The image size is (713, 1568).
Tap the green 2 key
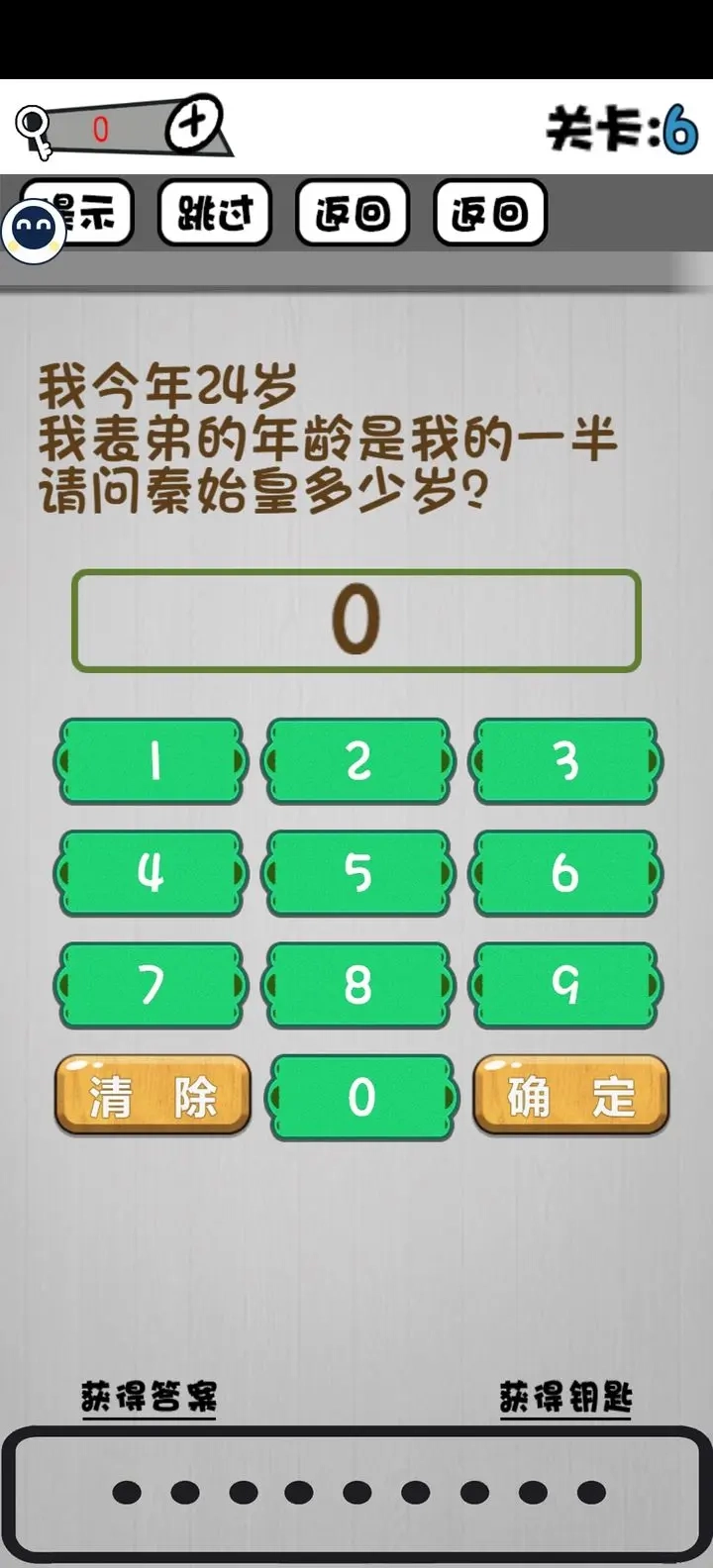[358, 761]
